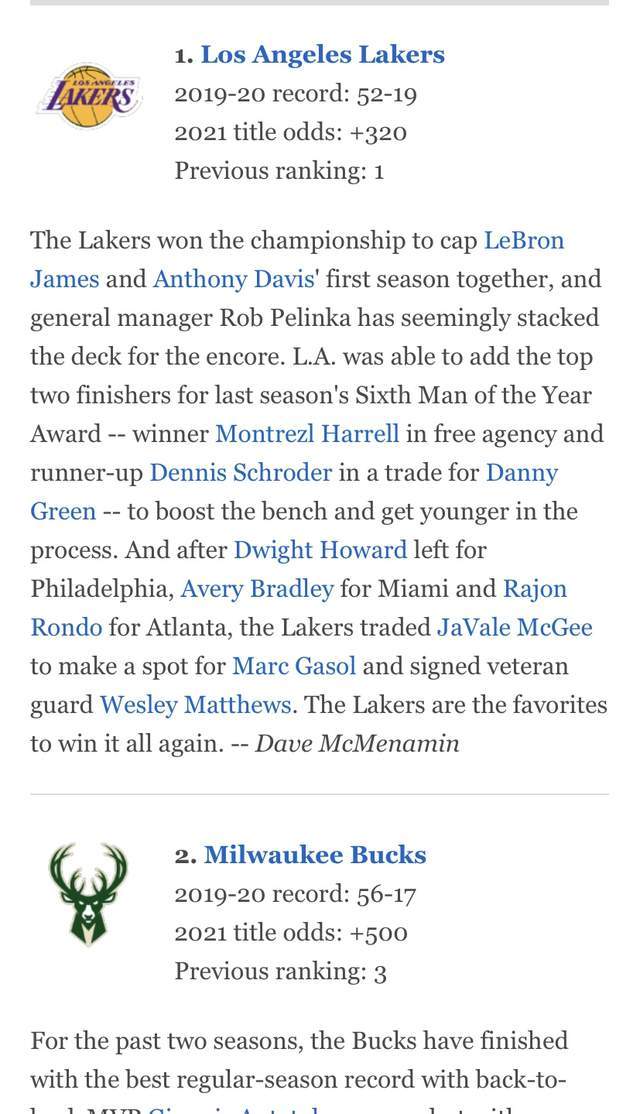The image size is (640, 1114).
Task: Open Dwight Howard's player link
Action: click(320, 550)
